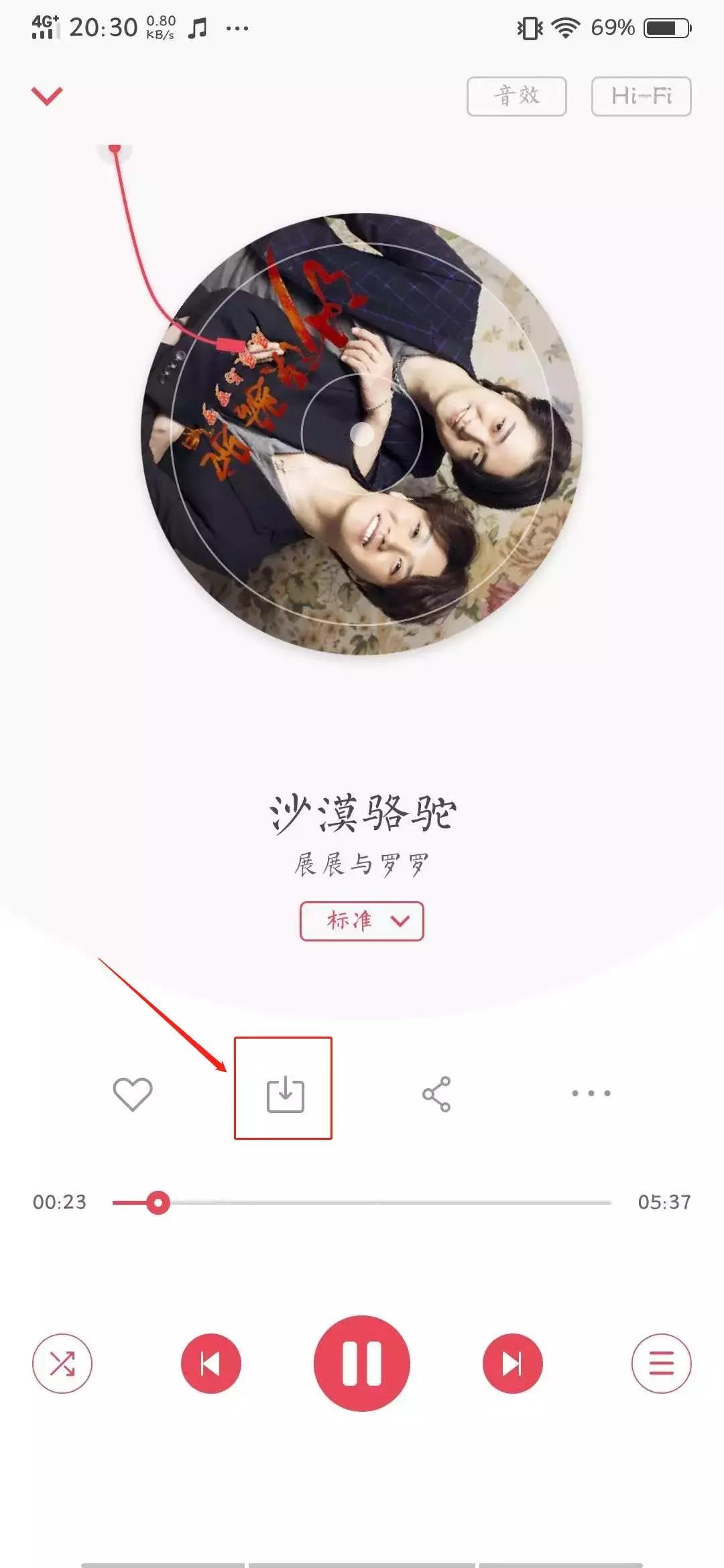
Task: Tap the rotating album artwork
Action: pyautogui.click(x=362, y=436)
